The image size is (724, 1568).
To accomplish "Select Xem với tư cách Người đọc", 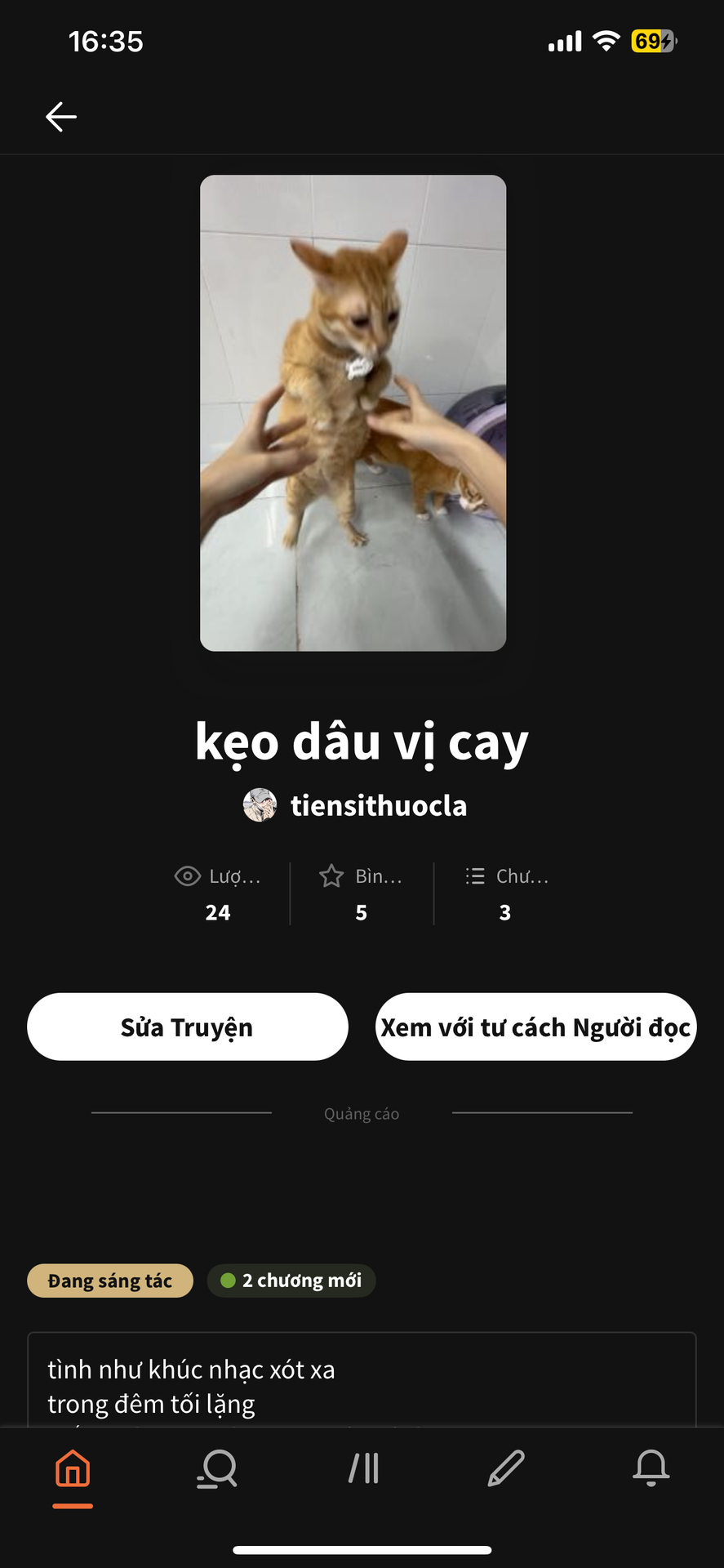I will (535, 1027).
